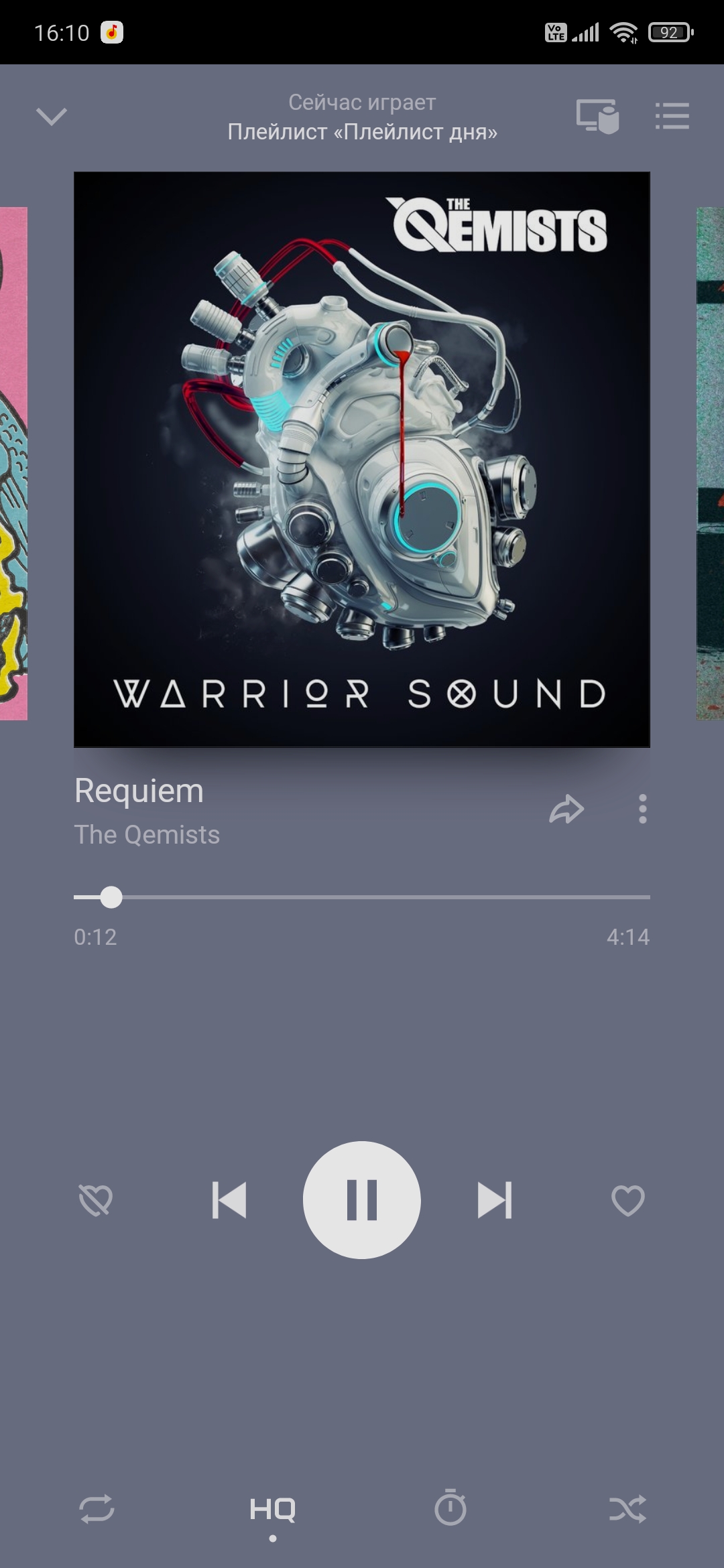724x1568 pixels.
Task: Toggle repeat mode
Action: coord(97,1509)
